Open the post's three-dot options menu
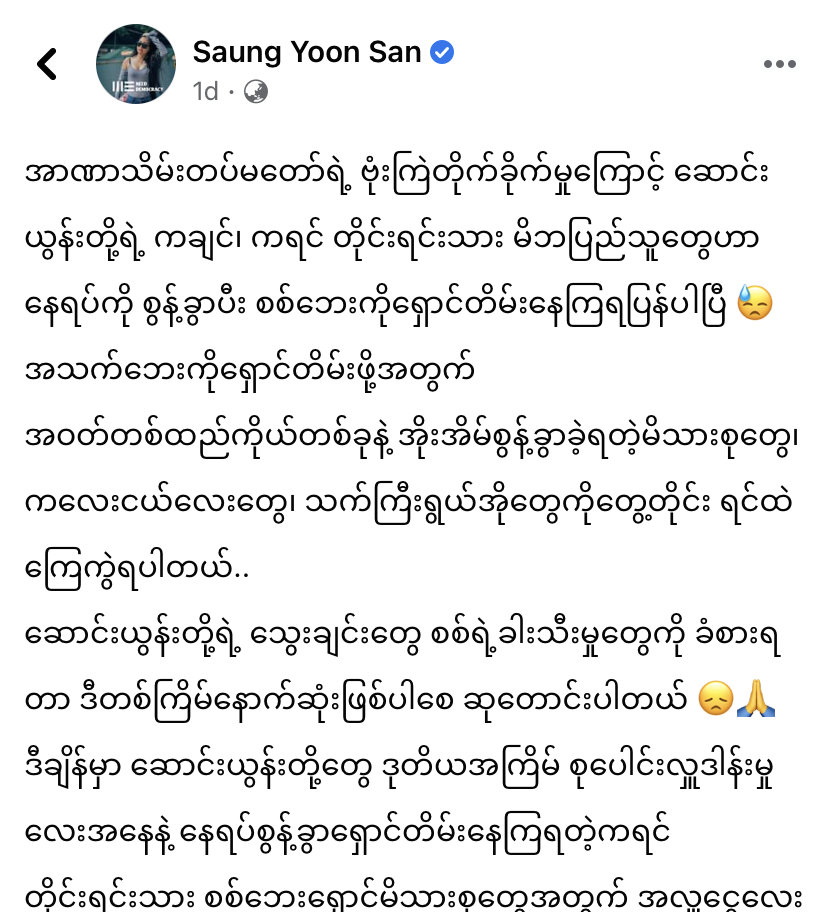The width and height of the screenshot is (828, 912). click(x=779, y=64)
